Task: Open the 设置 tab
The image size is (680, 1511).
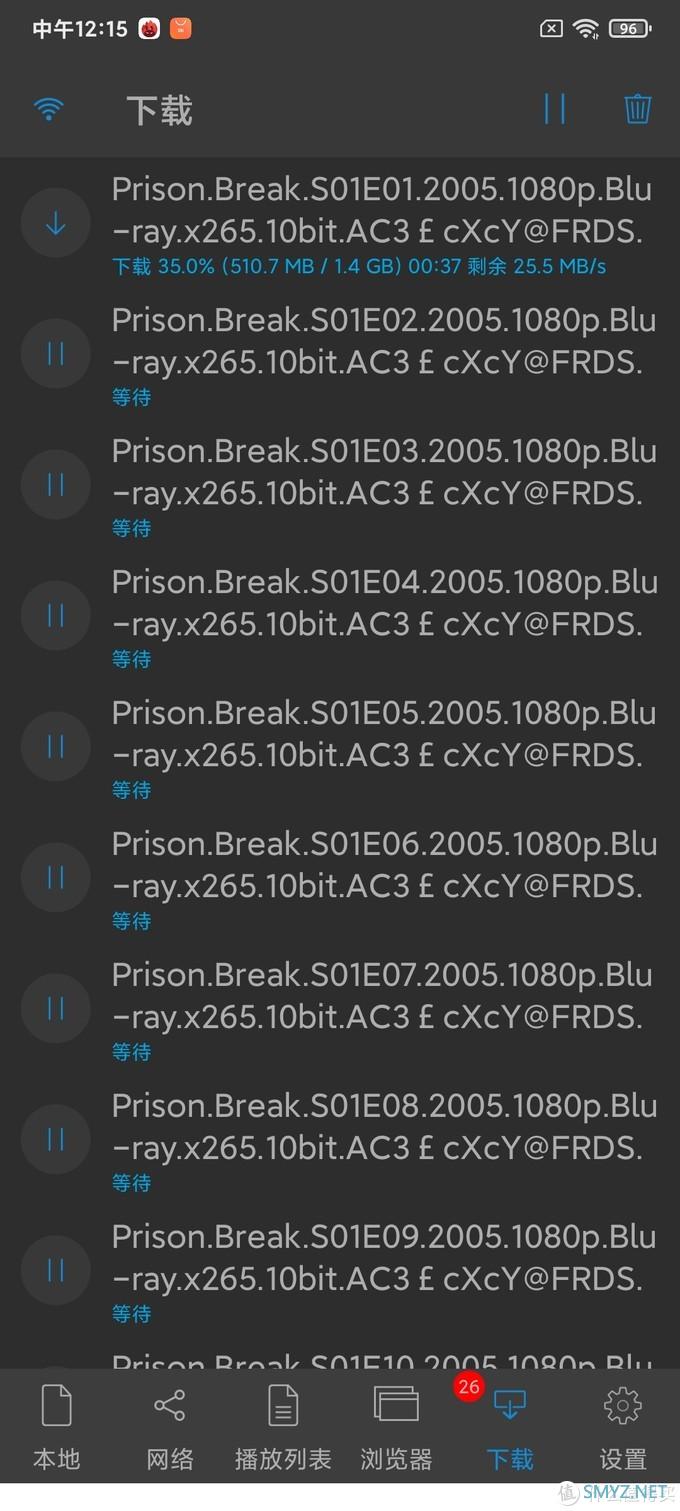Action: (623, 1428)
